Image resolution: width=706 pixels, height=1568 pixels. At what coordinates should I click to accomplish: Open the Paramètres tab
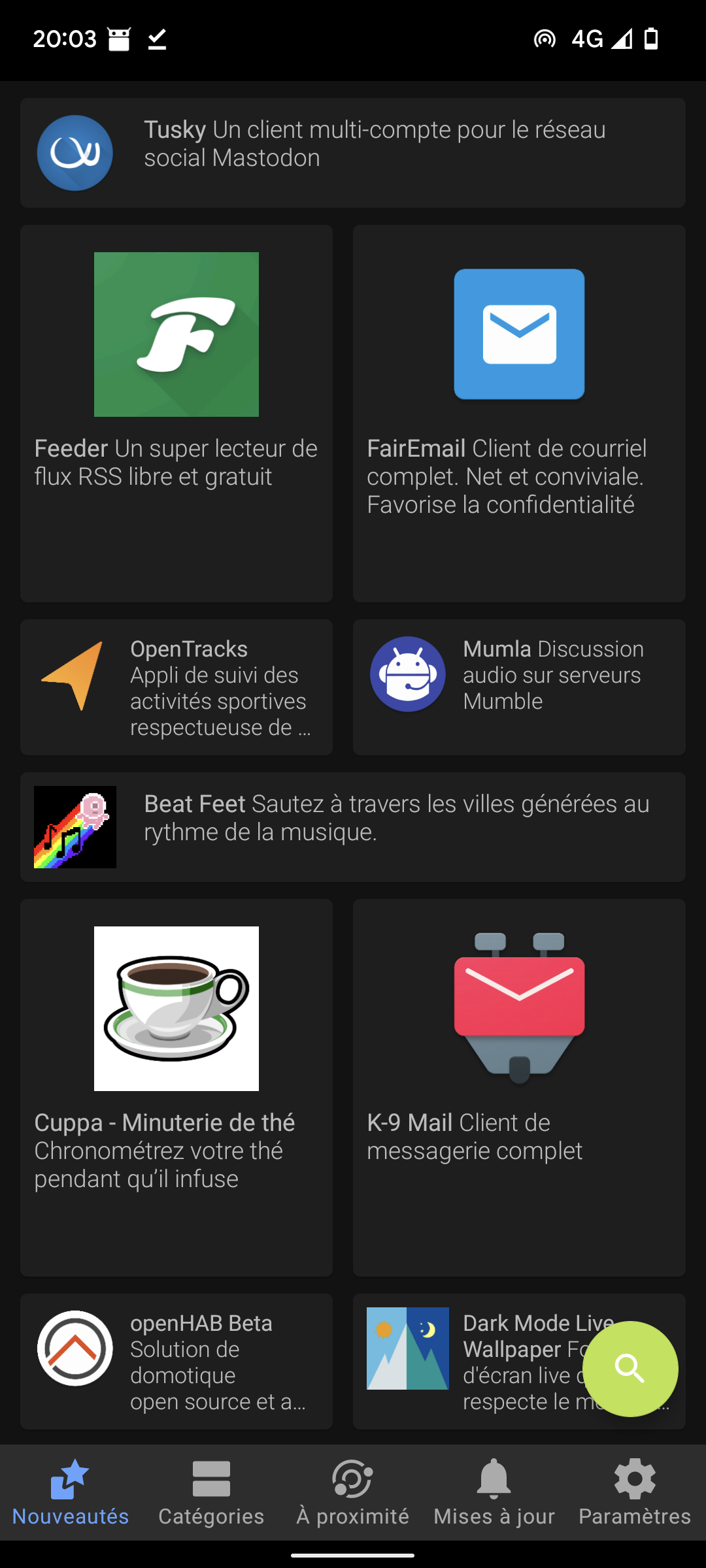coord(635,1493)
